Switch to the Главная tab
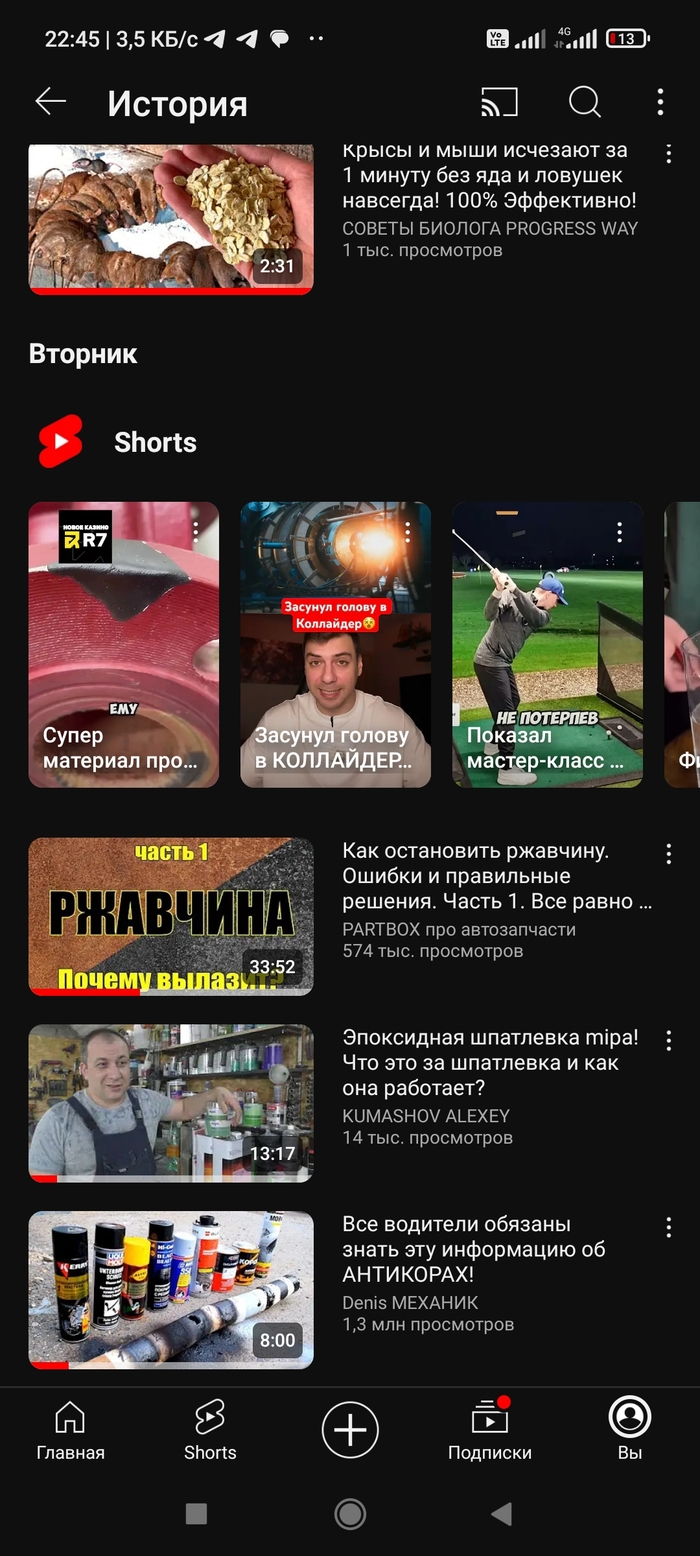 click(x=70, y=1430)
